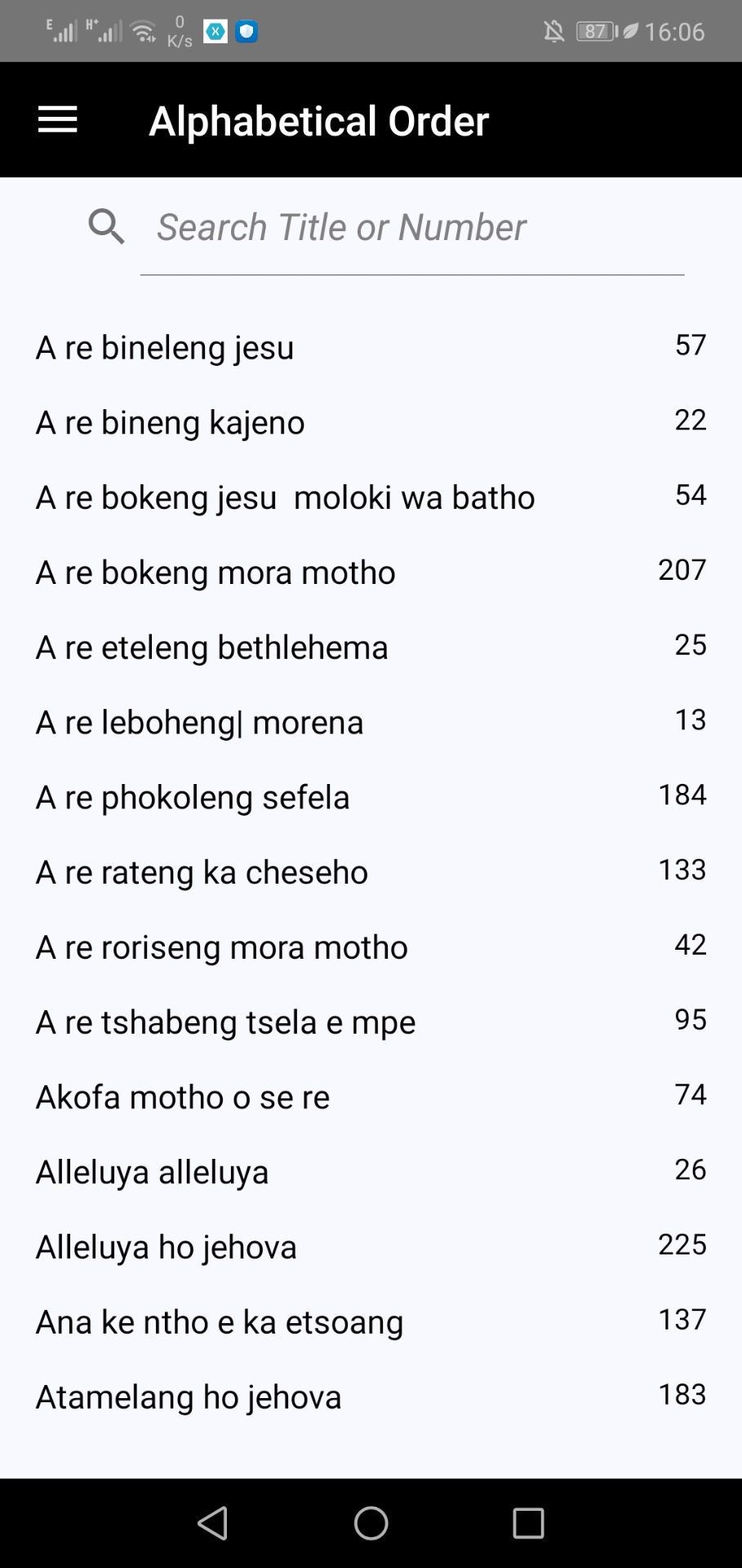Tap the system home button
This screenshot has height=1568, width=742.
pos(371,1523)
